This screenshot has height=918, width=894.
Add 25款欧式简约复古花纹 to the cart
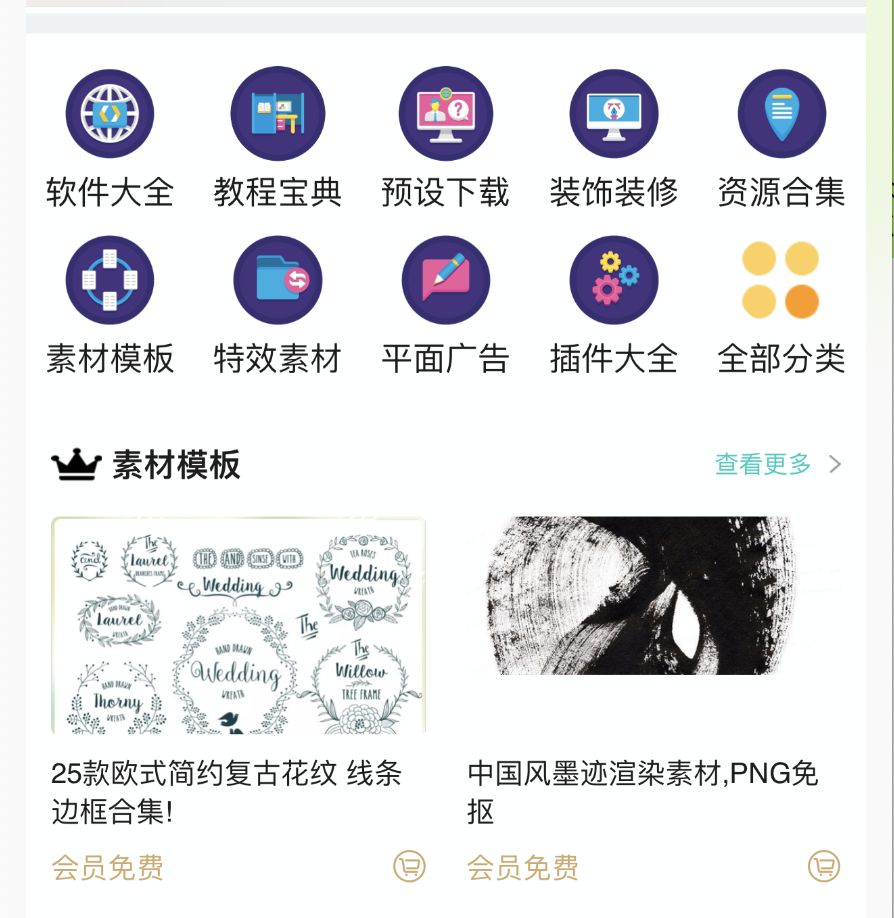[x=409, y=866]
